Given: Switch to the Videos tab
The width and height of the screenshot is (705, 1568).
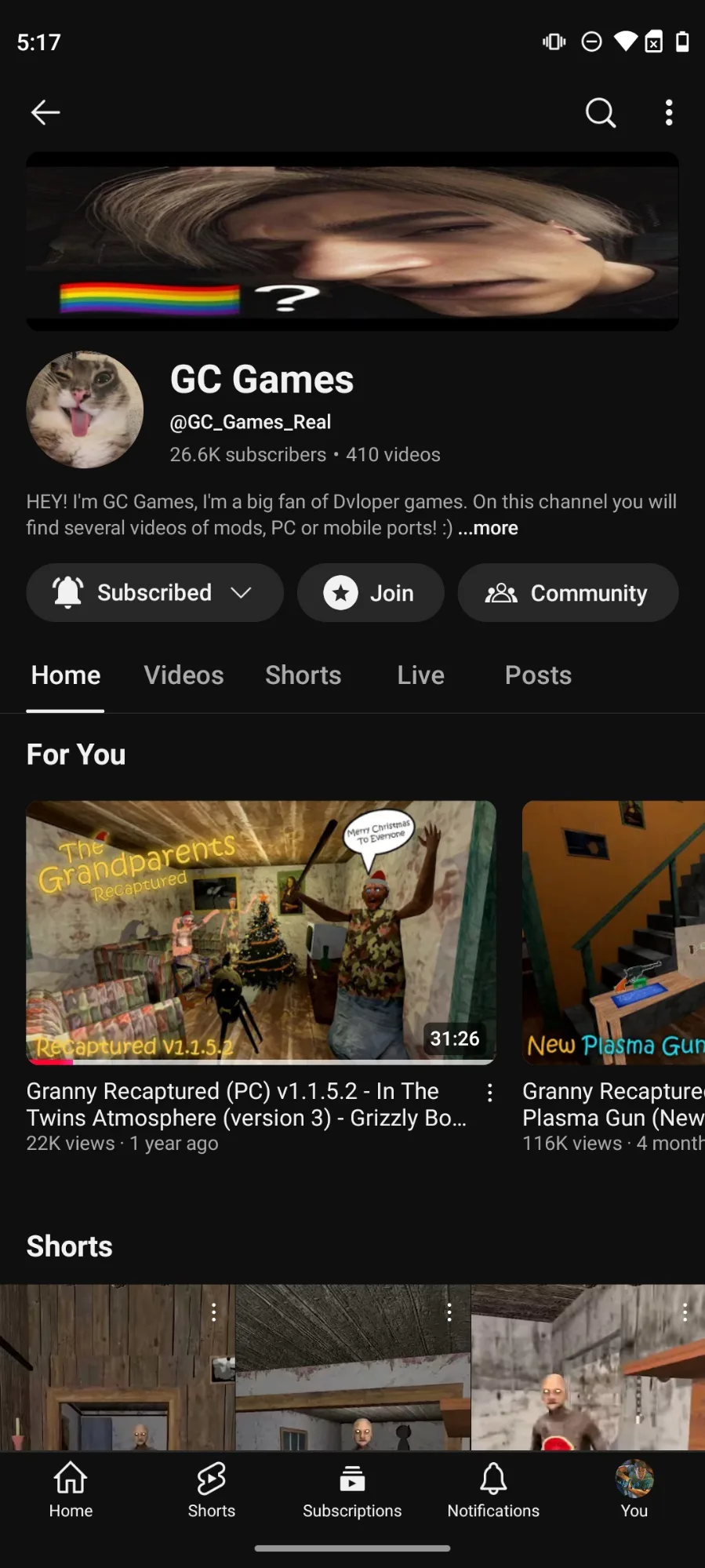Looking at the screenshot, I should tap(184, 675).
